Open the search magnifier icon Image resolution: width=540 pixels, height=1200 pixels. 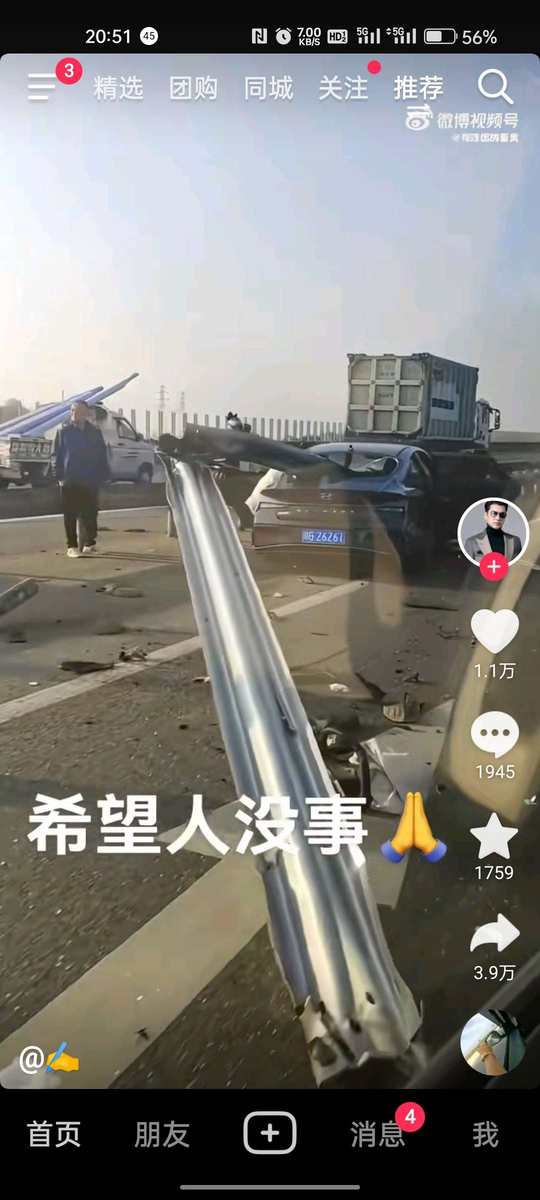495,87
